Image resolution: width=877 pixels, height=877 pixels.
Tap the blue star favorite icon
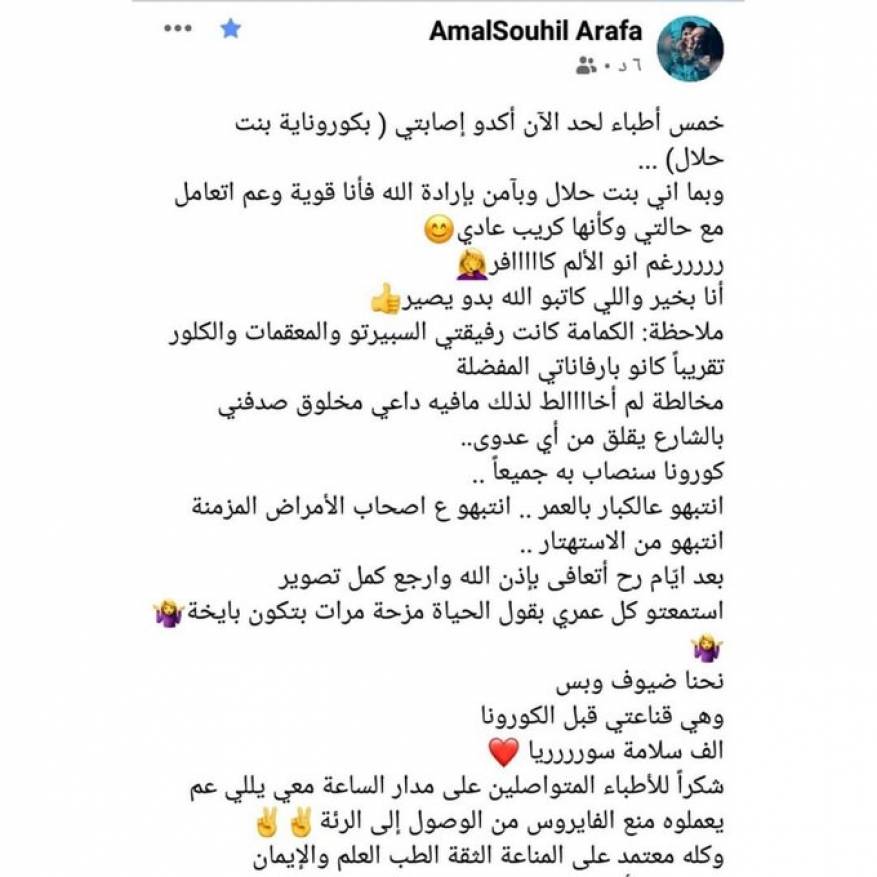(231, 29)
